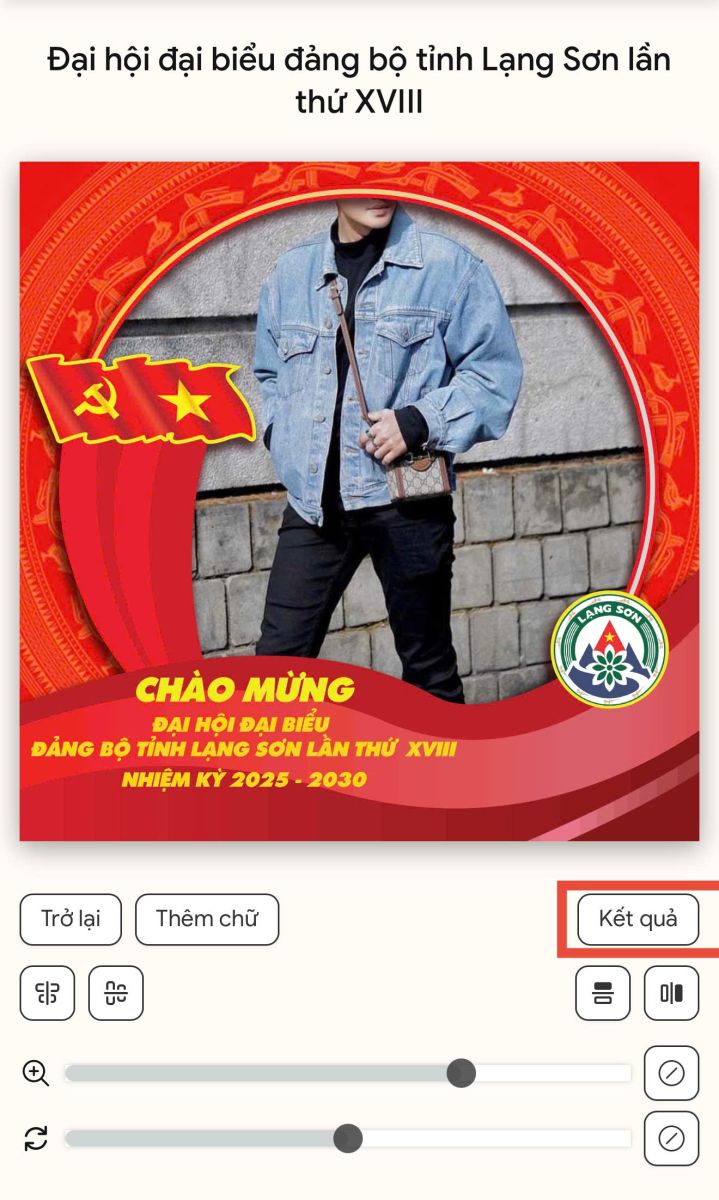Reset the zoom level
719x1200 pixels.
tap(671, 1074)
